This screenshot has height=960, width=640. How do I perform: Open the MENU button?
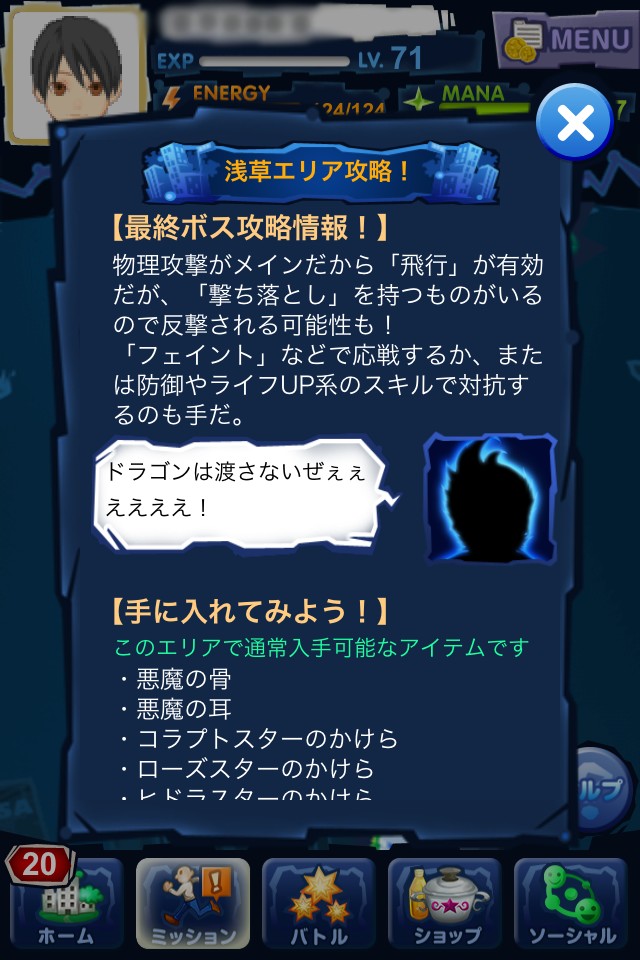(x=566, y=40)
